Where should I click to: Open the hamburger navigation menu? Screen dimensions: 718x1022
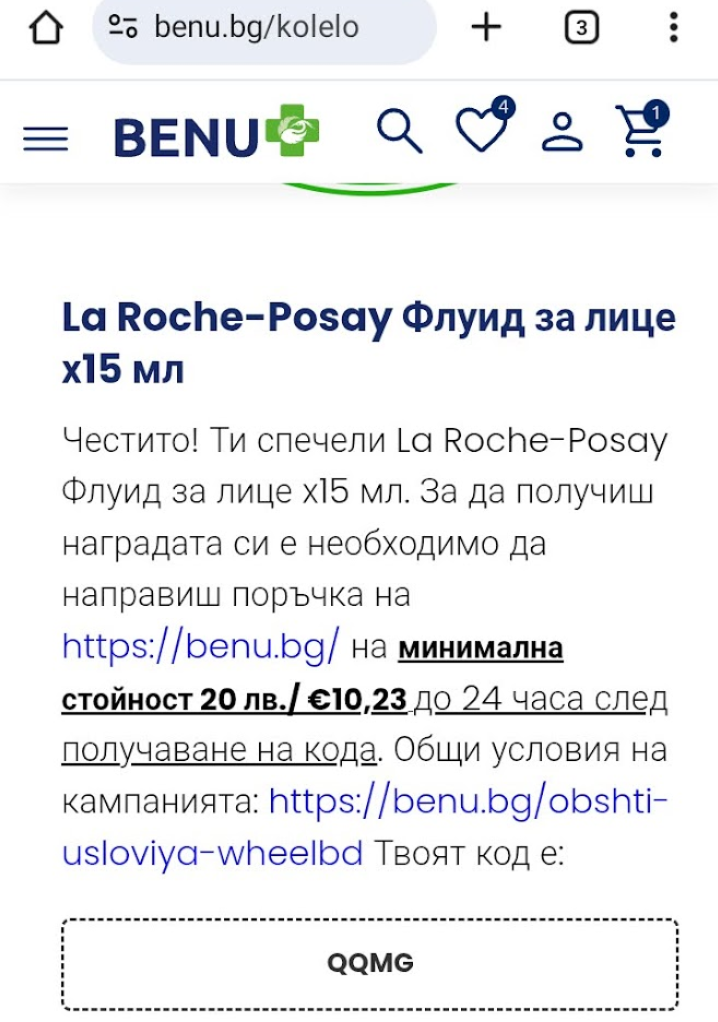pos(46,138)
